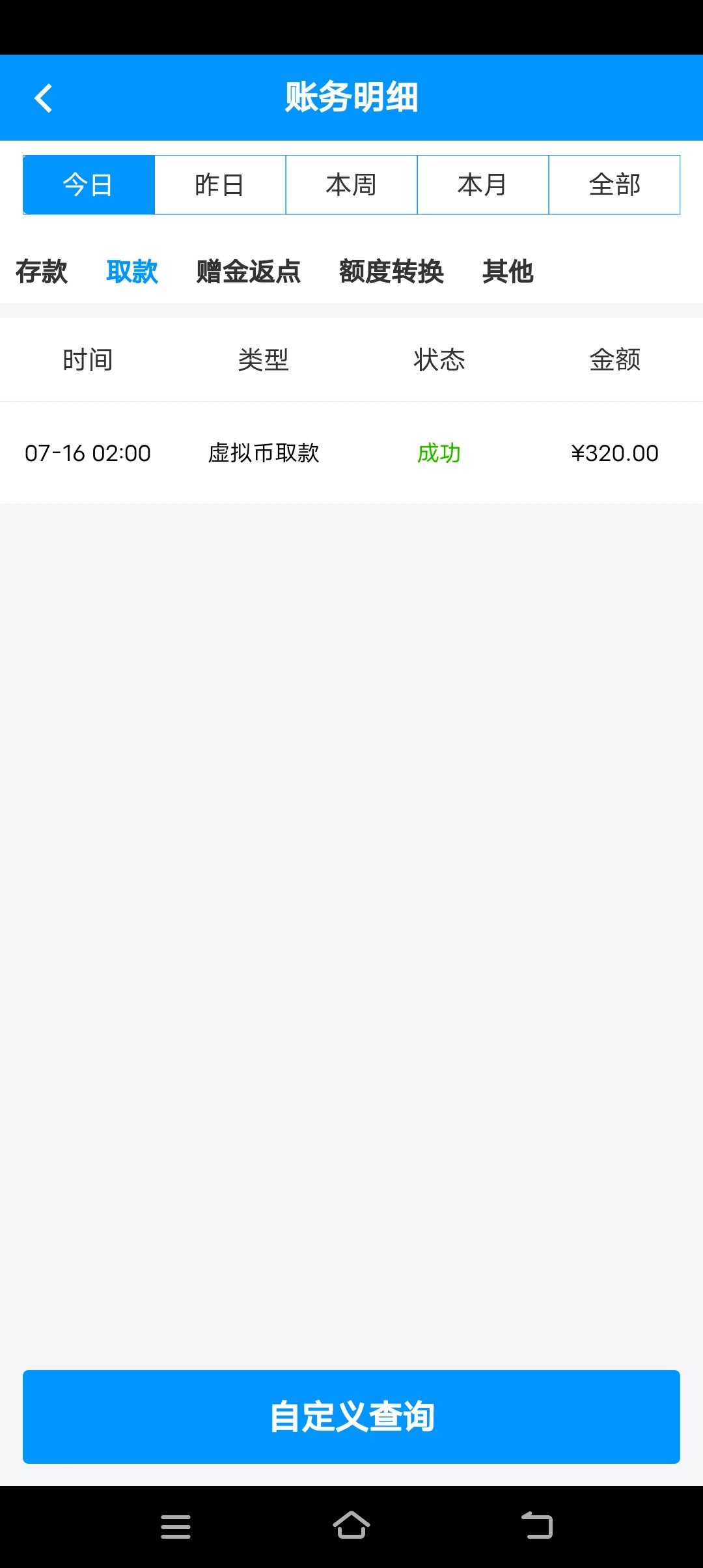This screenshot has height=1568, width=703.
Task: Select the 取款 tab
Action: (x=132, y=272)
